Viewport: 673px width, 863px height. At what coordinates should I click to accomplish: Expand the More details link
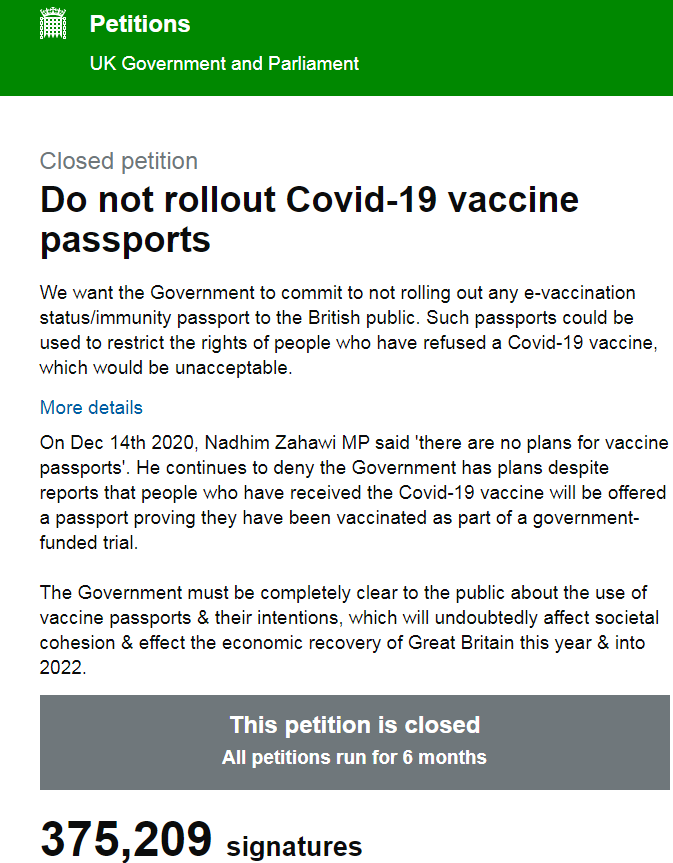click(x=91, y=407)
